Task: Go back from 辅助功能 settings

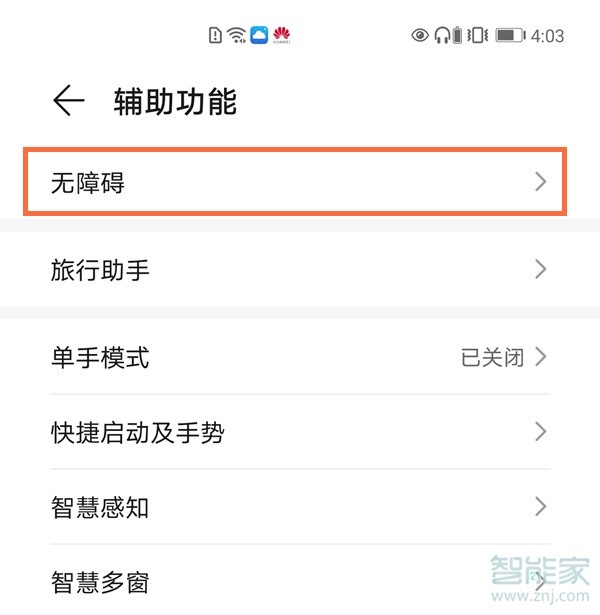Action: pos(68,101)
